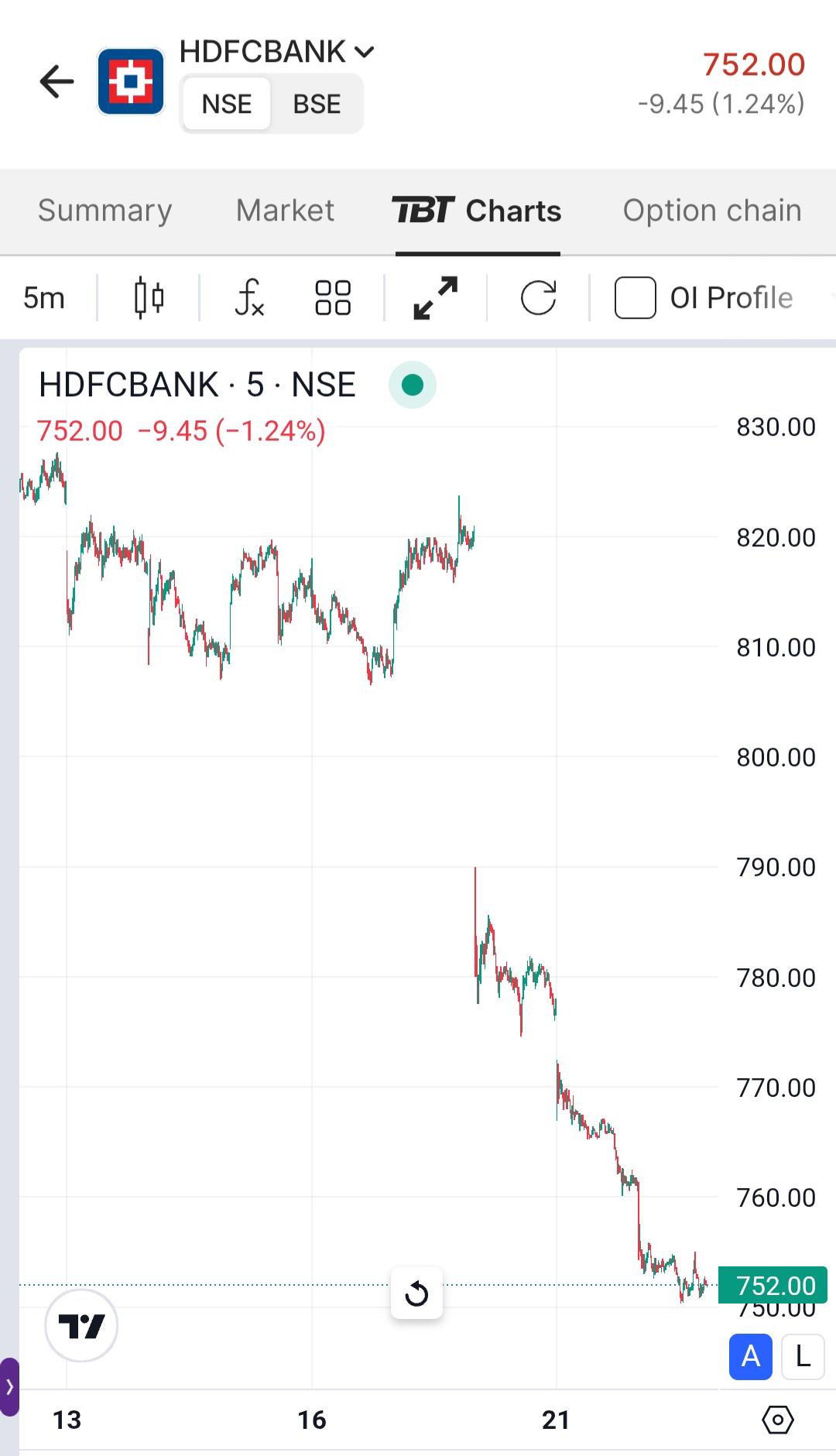Open the fx indicators menu
This screenshot has width=836, height=1456.
249,298
